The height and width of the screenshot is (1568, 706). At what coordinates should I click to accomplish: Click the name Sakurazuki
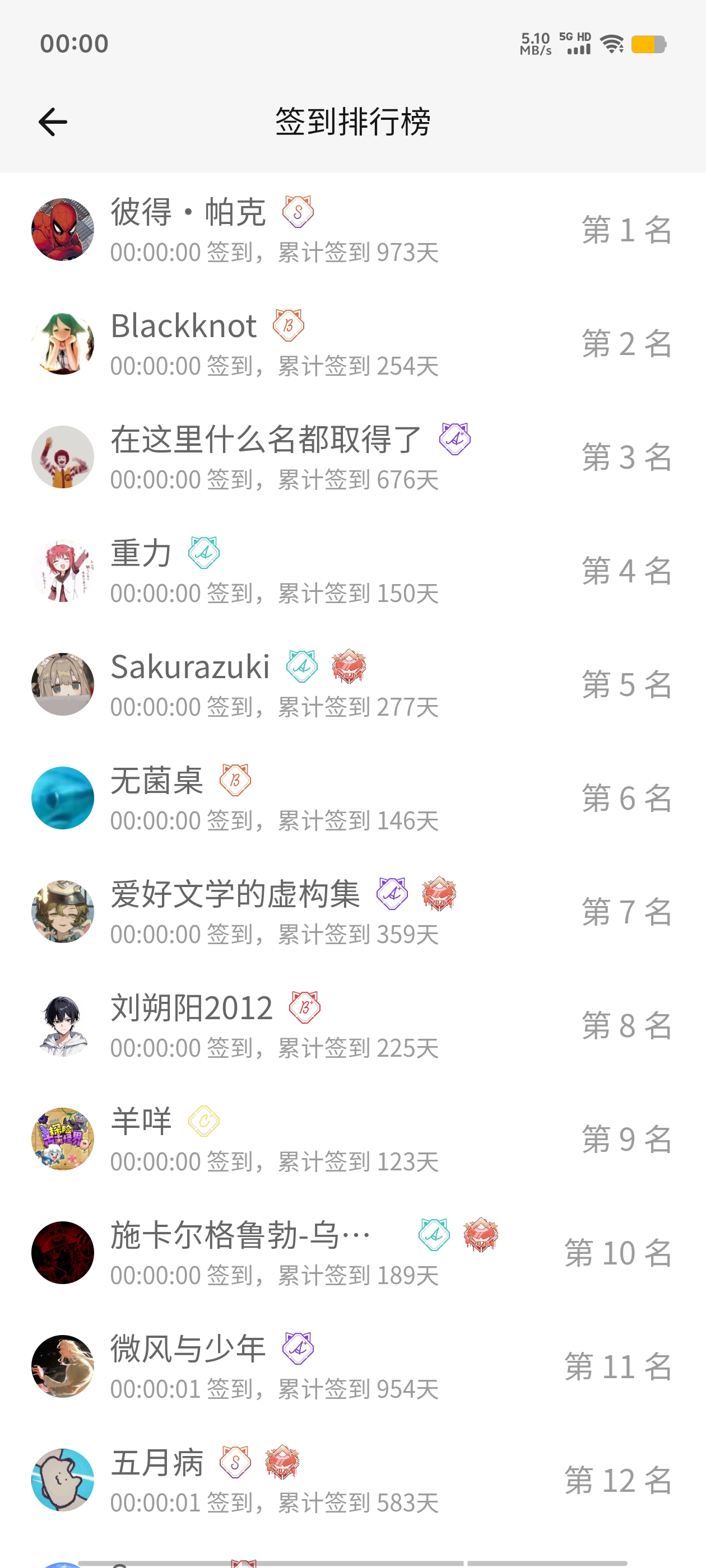point(191,668)
